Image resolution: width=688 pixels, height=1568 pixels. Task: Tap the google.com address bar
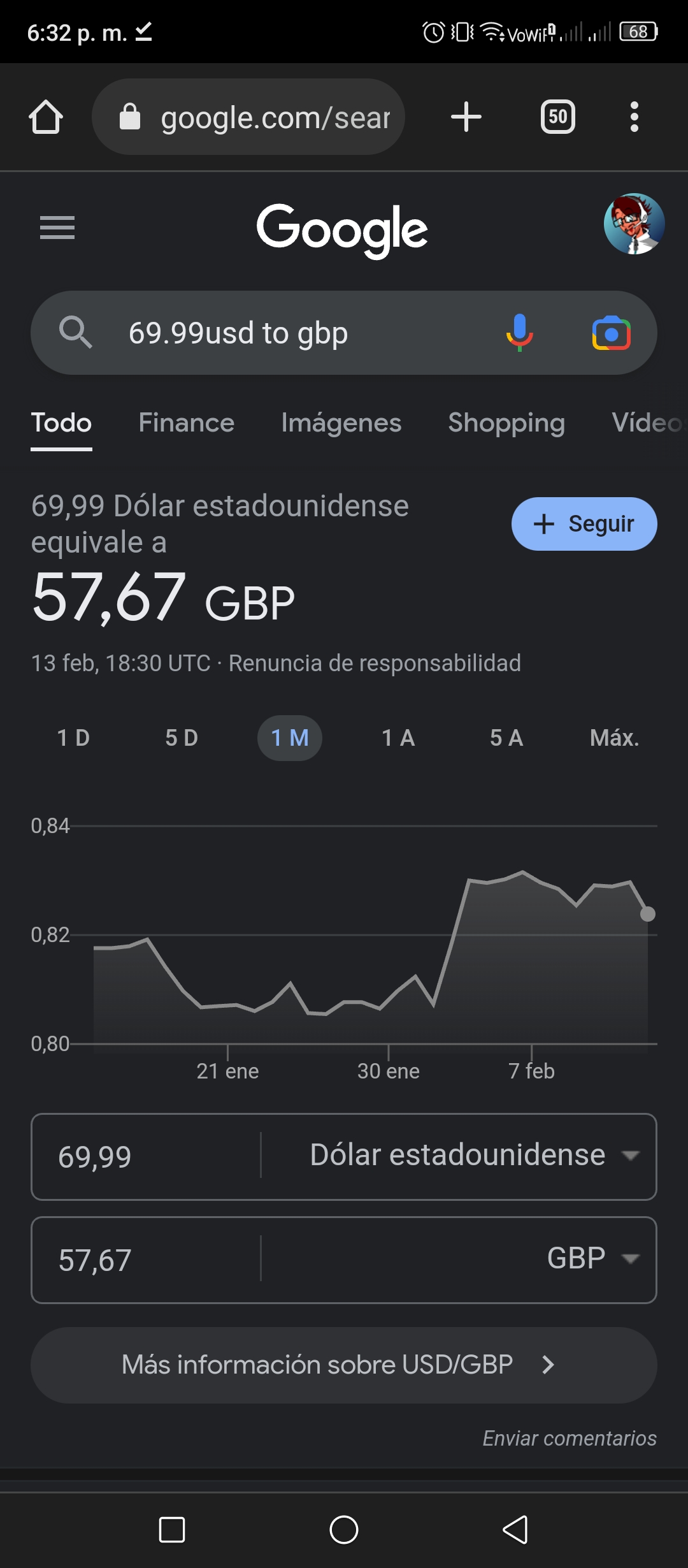(248, 117)
